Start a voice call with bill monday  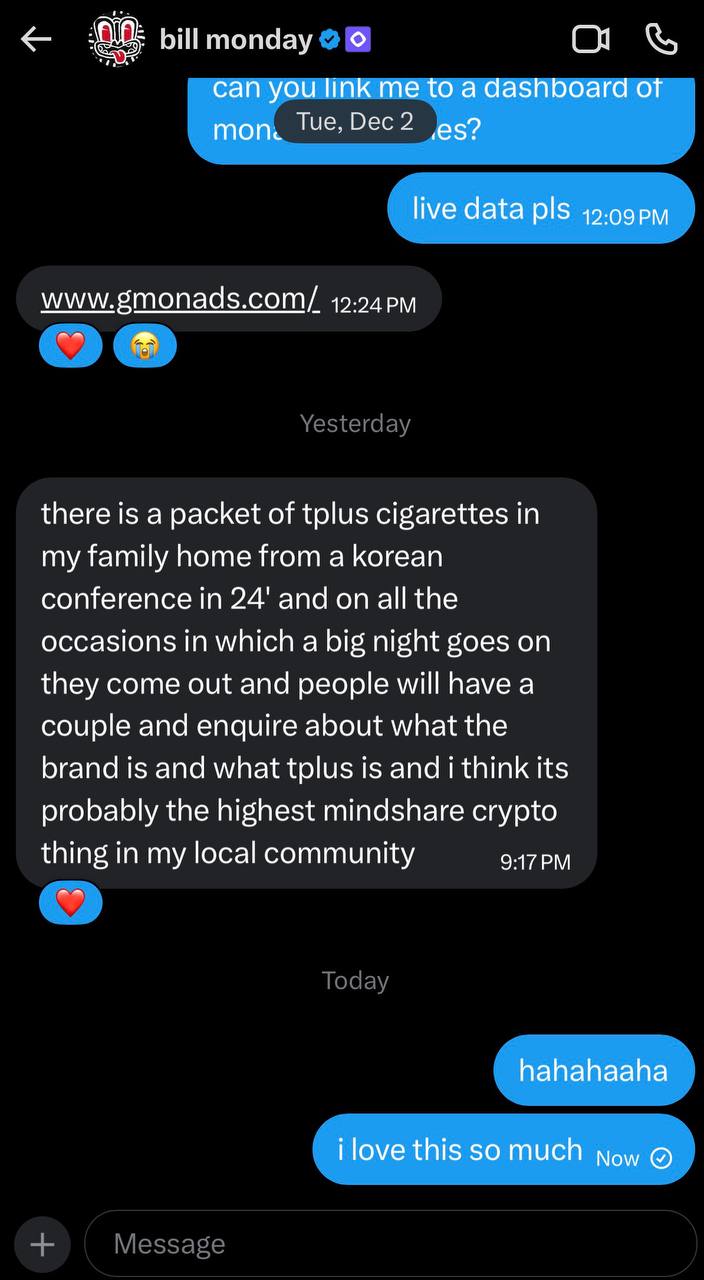tap(661, 40)
